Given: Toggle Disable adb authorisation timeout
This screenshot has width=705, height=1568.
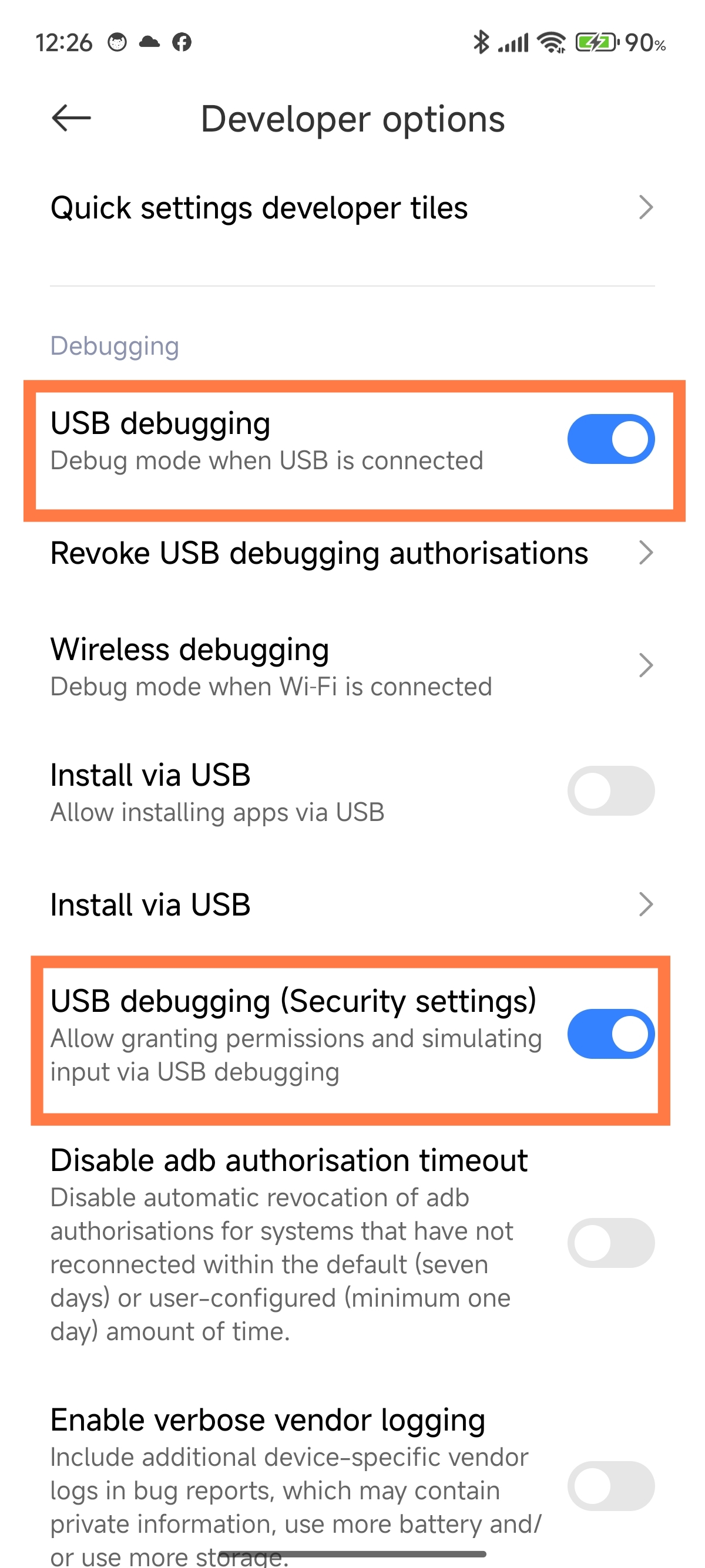Looking at the screenshot, I should pos(610,1243).
